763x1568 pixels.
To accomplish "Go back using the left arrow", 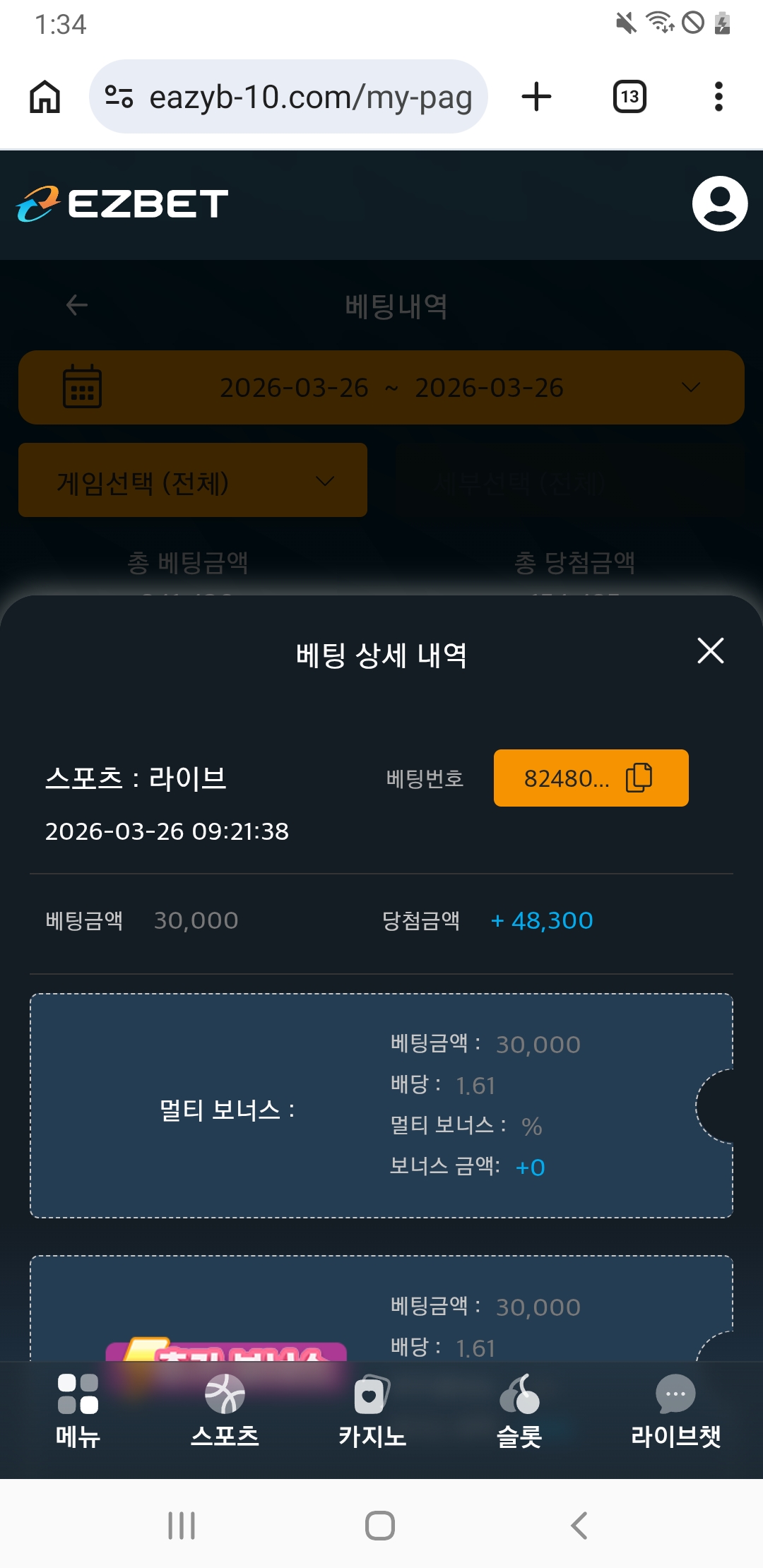I will 76,304.
